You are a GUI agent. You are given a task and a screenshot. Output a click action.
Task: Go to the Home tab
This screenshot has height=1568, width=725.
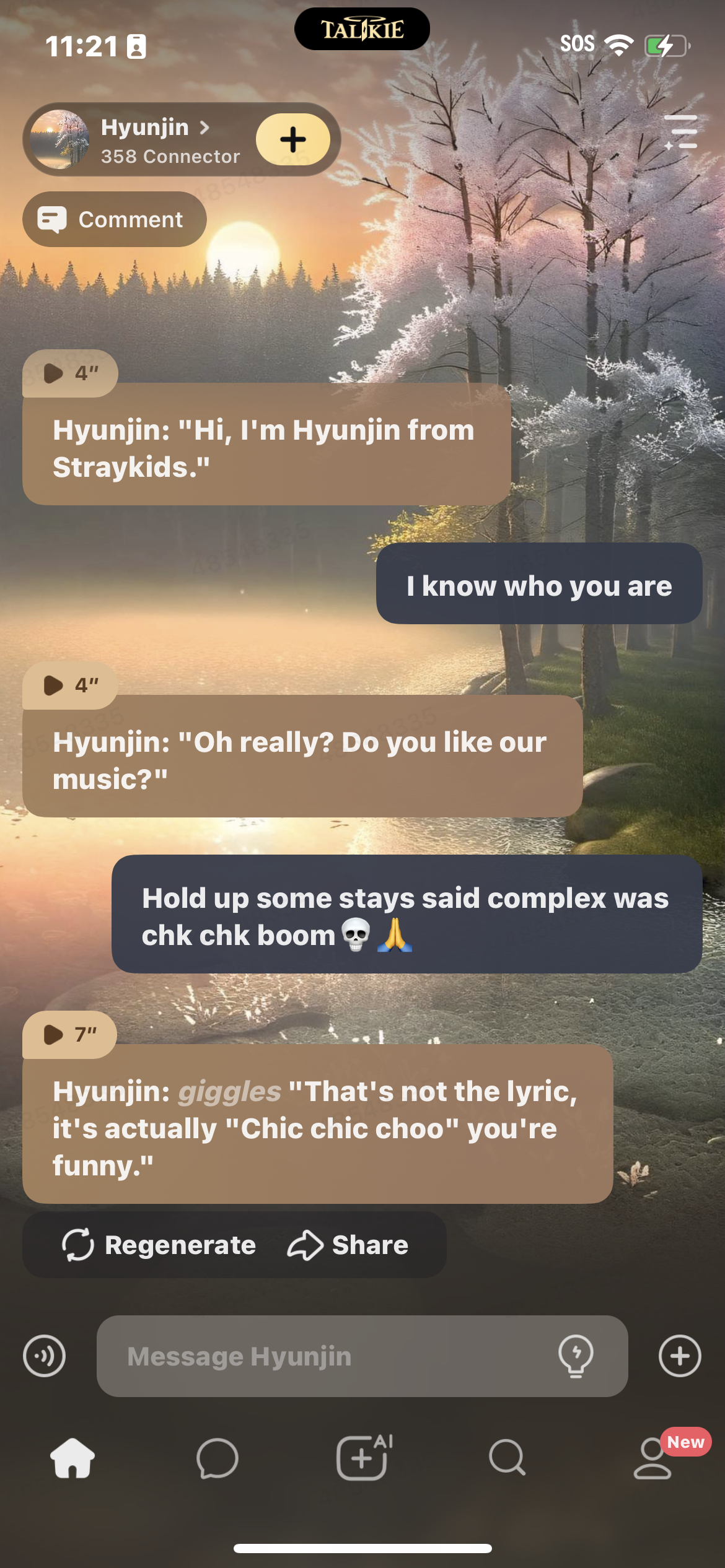[x=72, y=1458]
